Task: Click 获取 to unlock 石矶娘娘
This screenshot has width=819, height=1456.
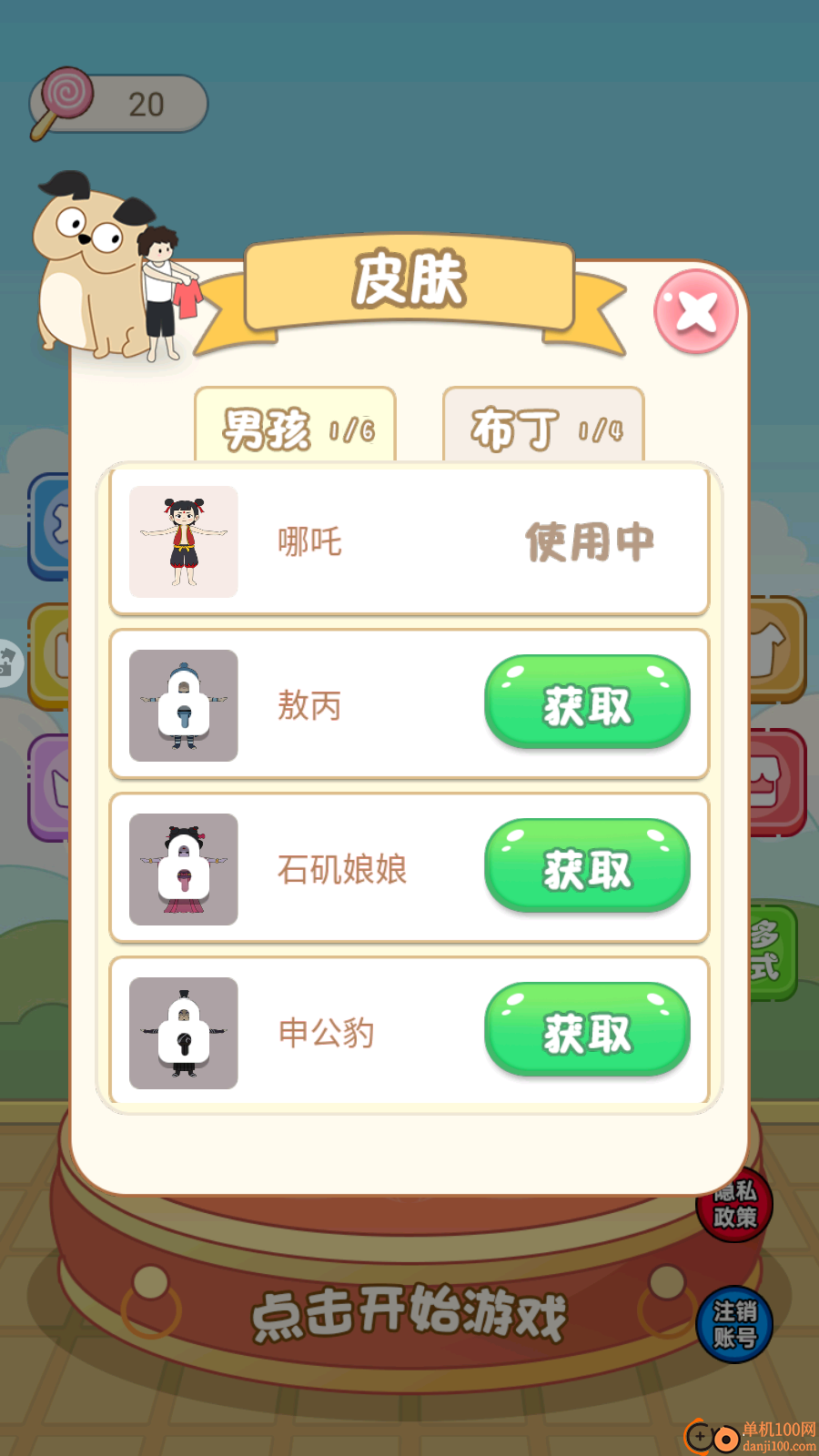Action: (x=587, y=866)
